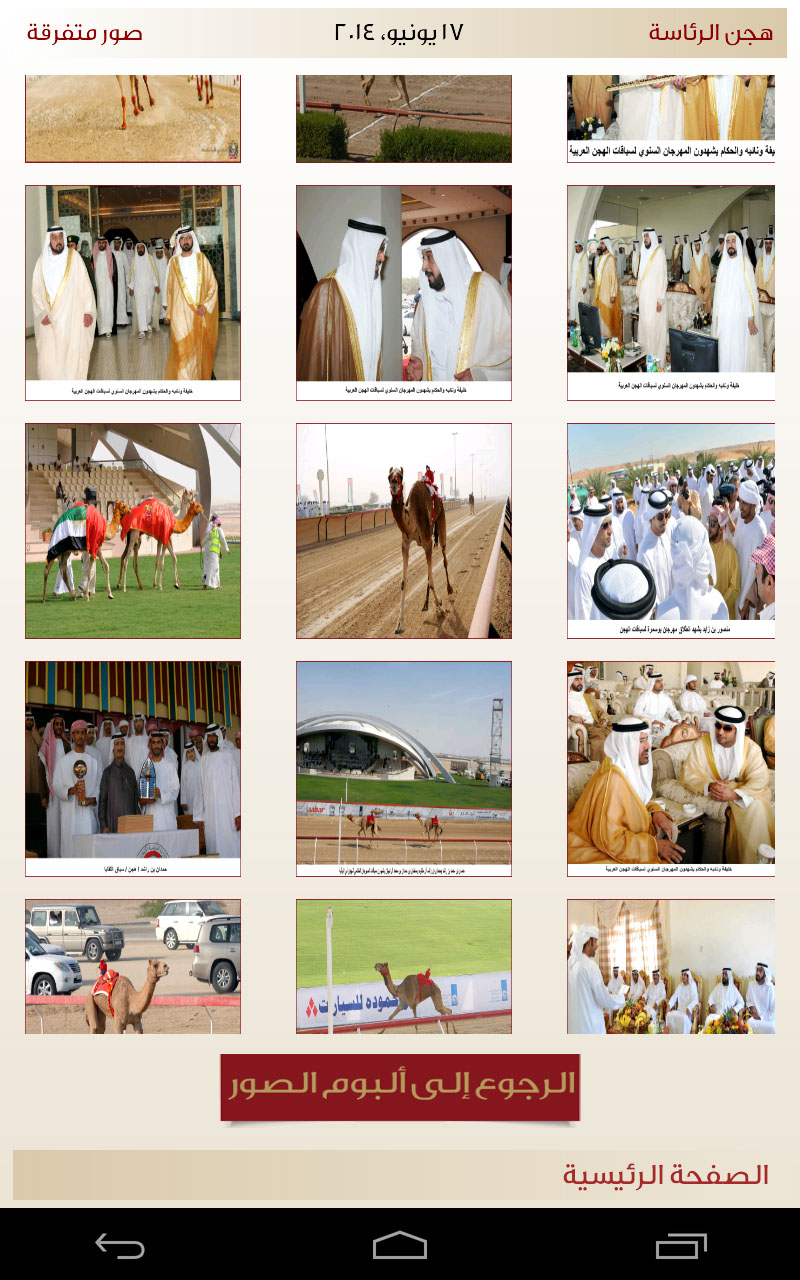Open photo of two camels draped in flags
The image size is (800, 1280).
pyautogui.click(x=133, y=531)
